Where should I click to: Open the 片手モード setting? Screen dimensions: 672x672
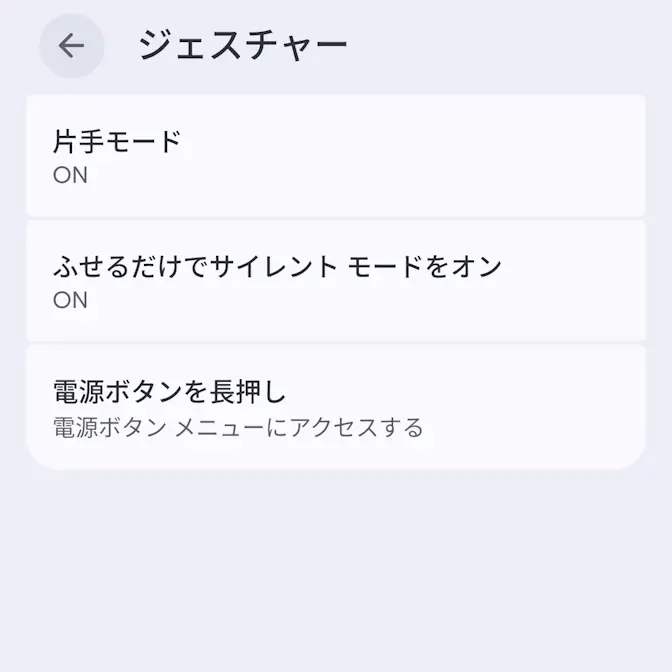pos(335,156)
